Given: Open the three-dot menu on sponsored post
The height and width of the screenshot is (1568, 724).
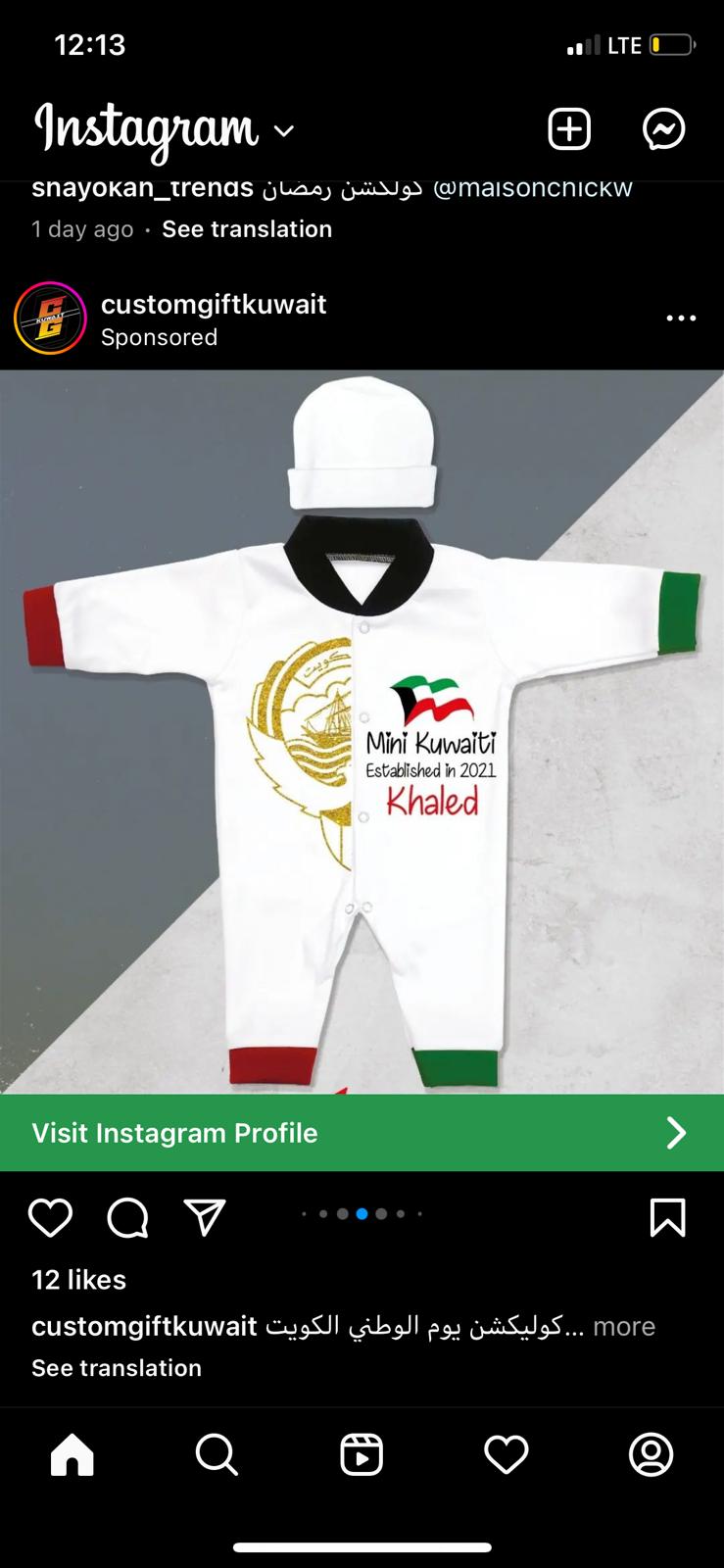Looking at the screenshot, I should [681, 318].
